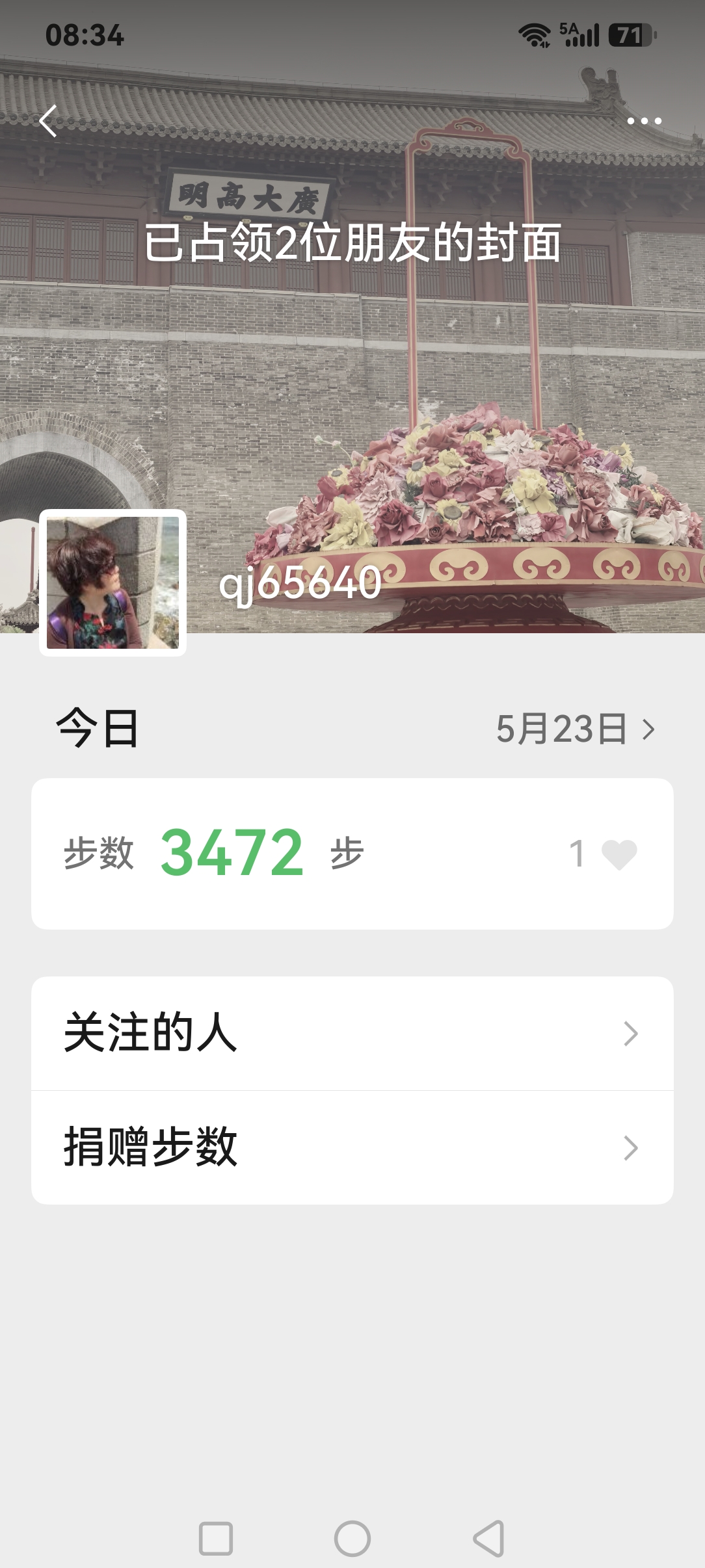
Task: Open the three-dot overflow menu
Action: pyautogui.click(x=644, y=121)
